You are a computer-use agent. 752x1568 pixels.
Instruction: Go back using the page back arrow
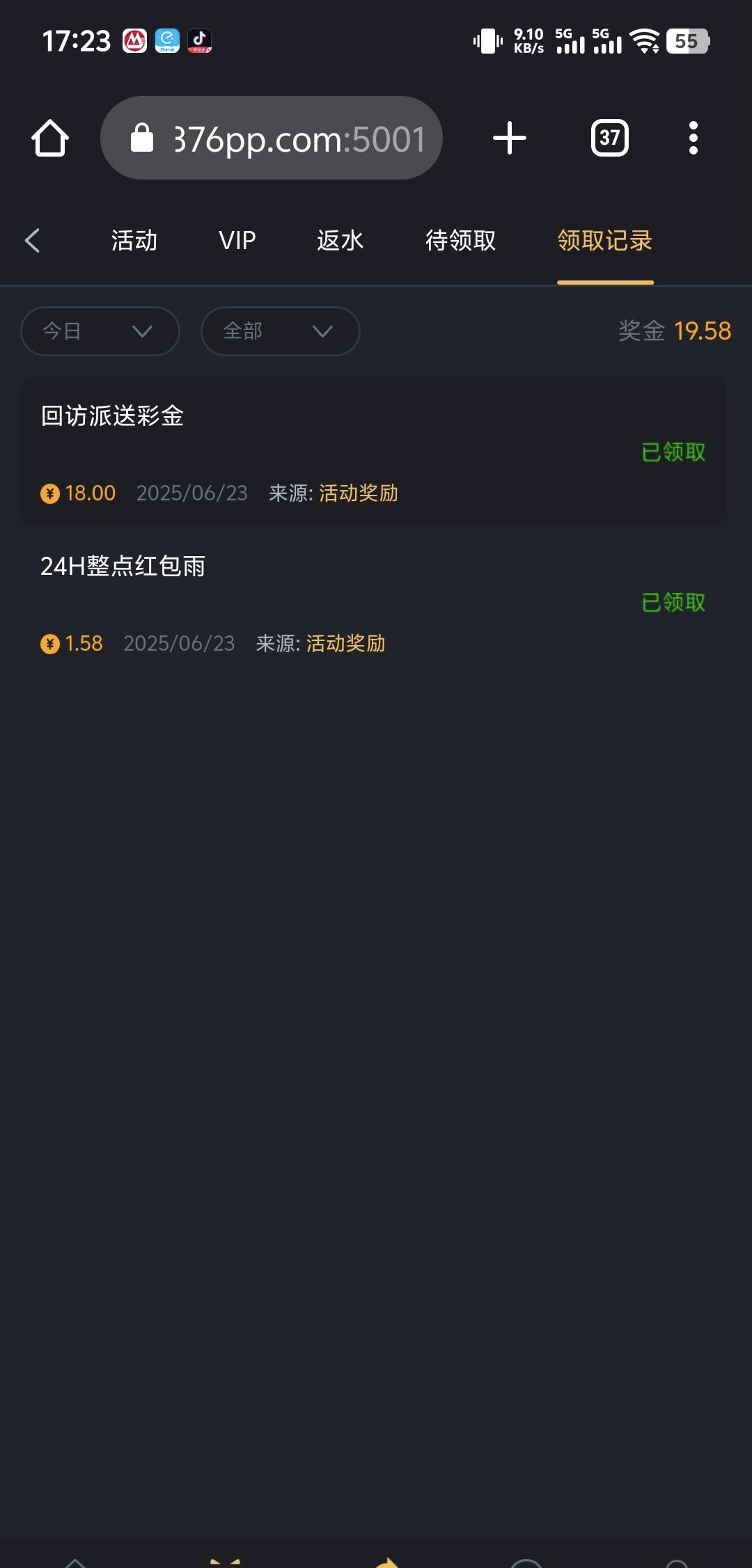[x=32, y=241]
